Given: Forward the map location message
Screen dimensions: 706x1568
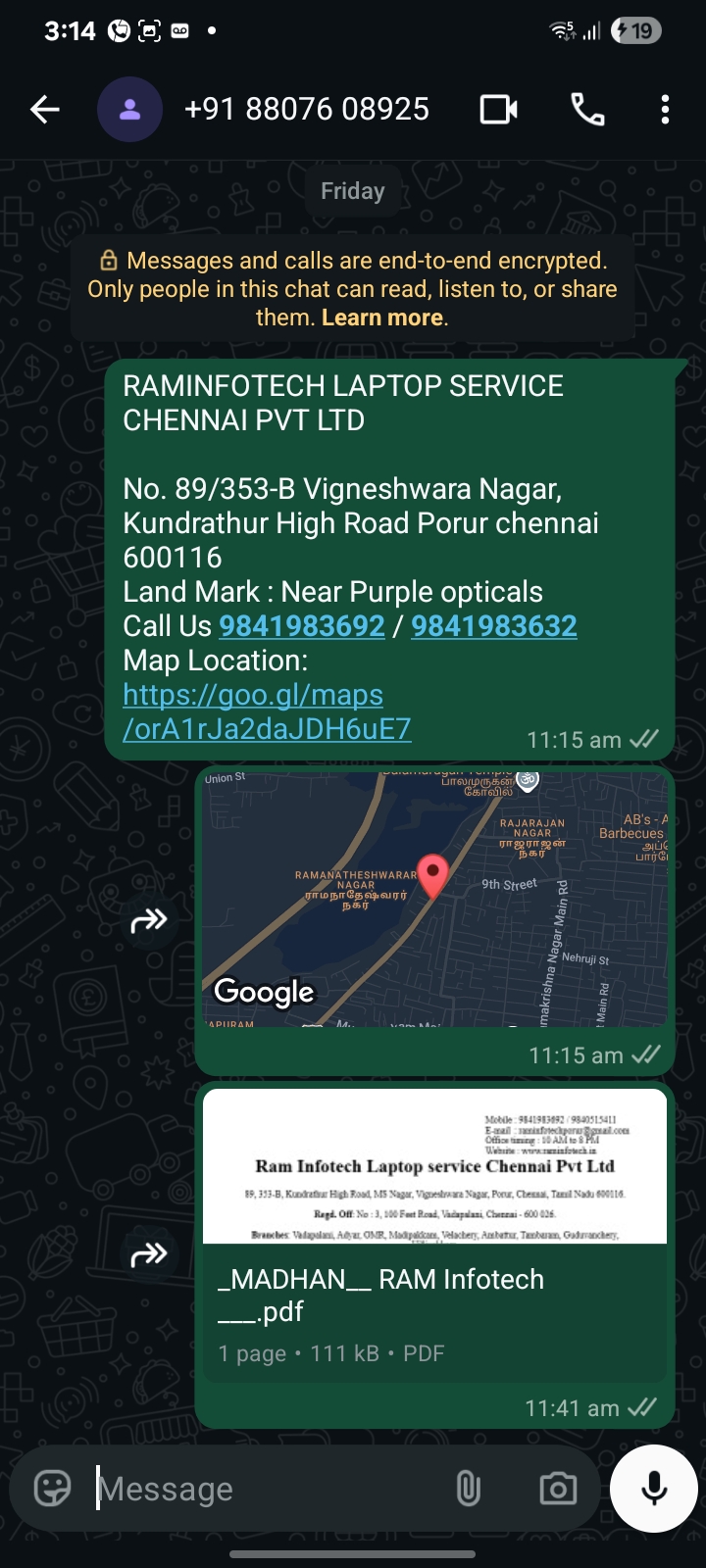Looking at the screenshot, I should click(149, 920).
